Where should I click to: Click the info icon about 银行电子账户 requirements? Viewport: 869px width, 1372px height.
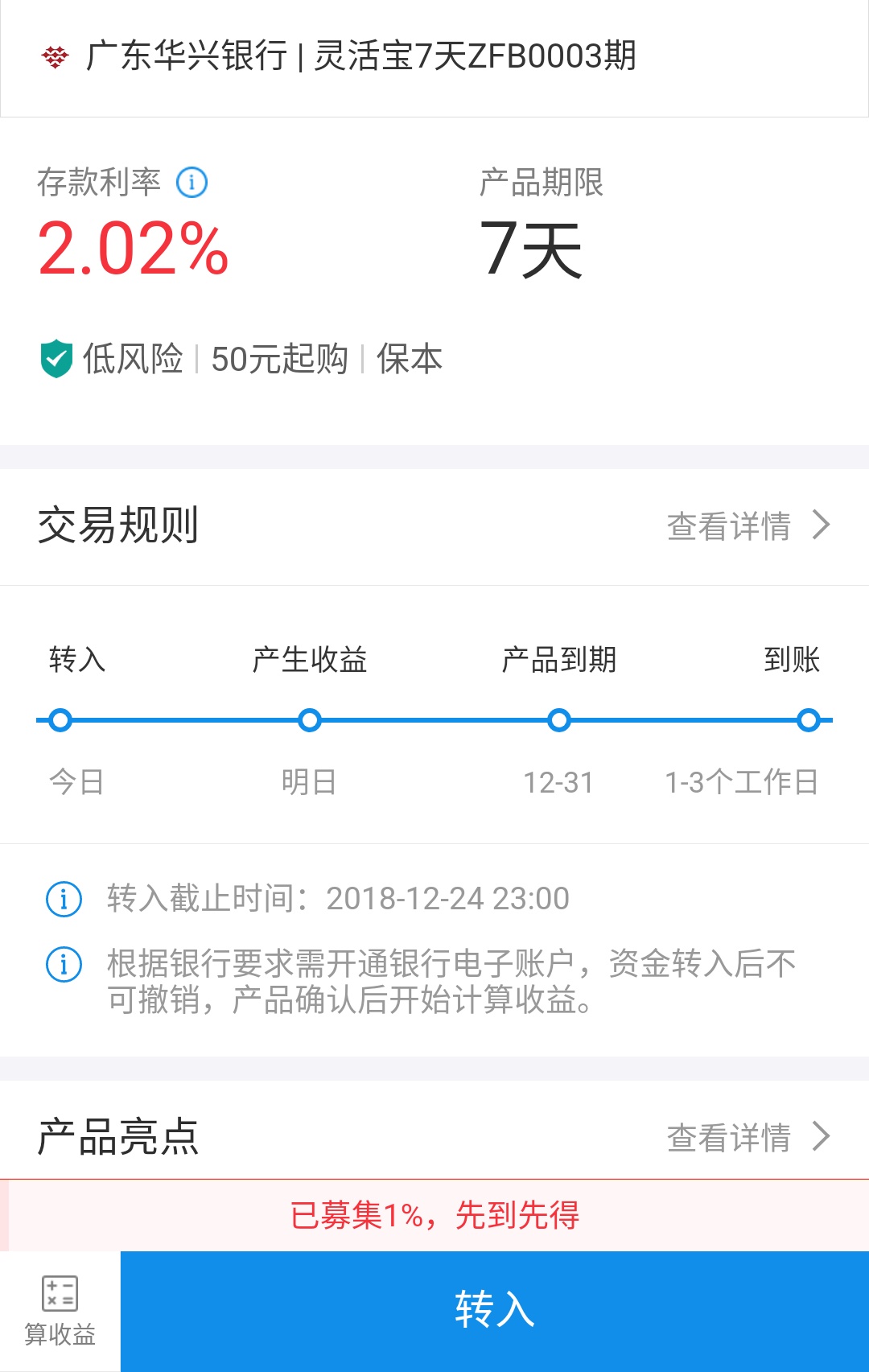63,962
